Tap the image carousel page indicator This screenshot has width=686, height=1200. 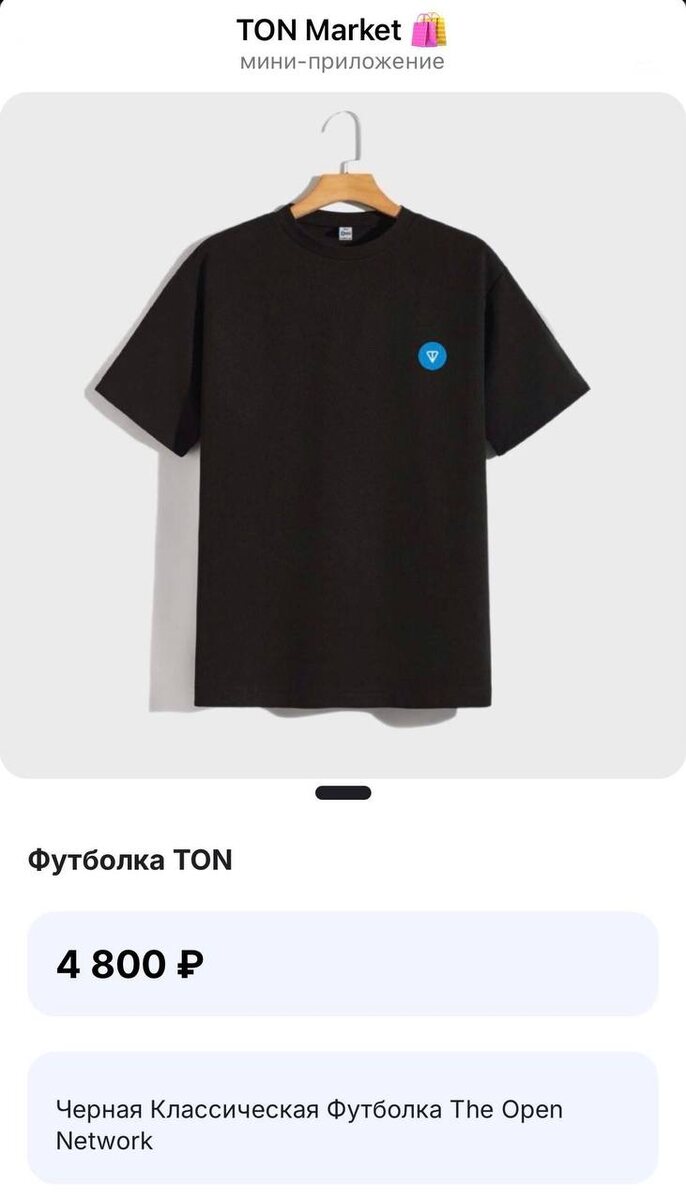pos(343,793)
